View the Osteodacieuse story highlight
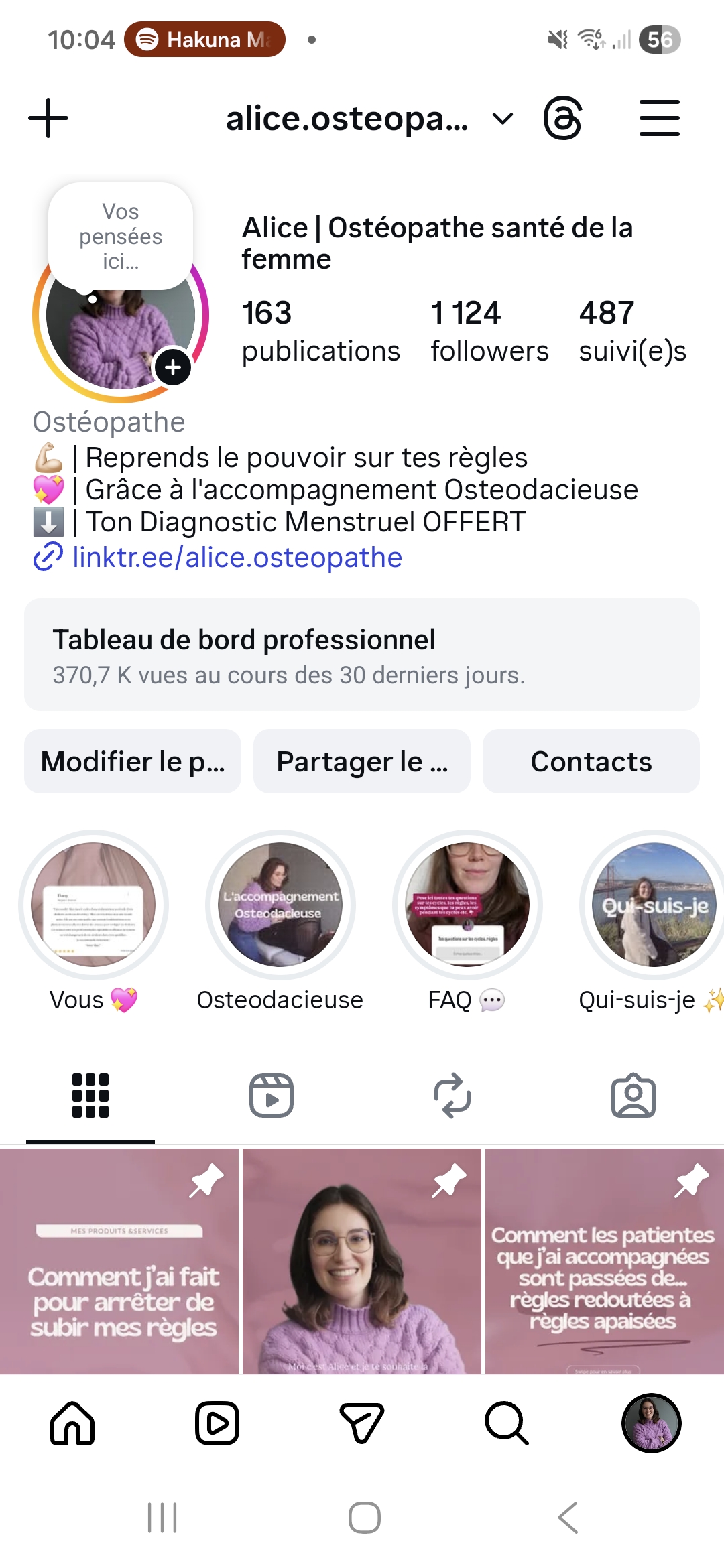This screenshot has height=1568, width=724. [280, 905]
